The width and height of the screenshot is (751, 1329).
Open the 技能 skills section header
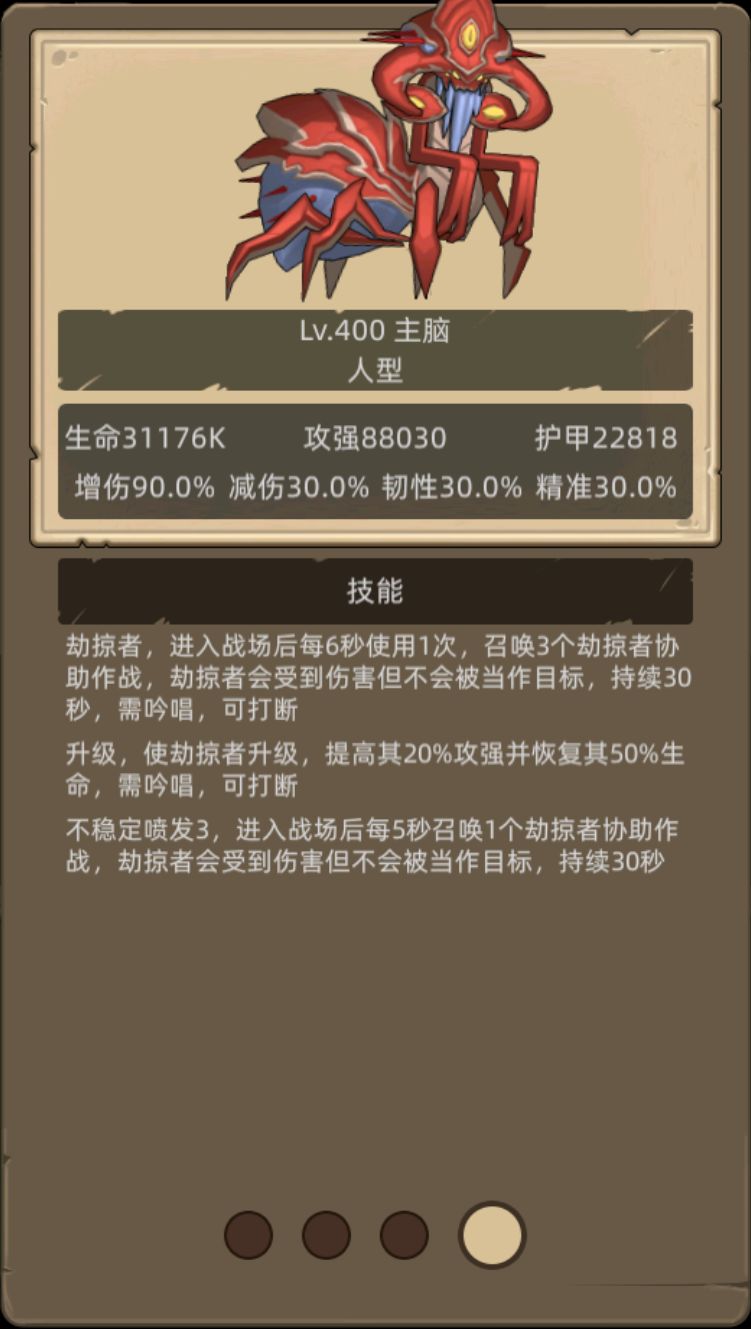[375, 590]
